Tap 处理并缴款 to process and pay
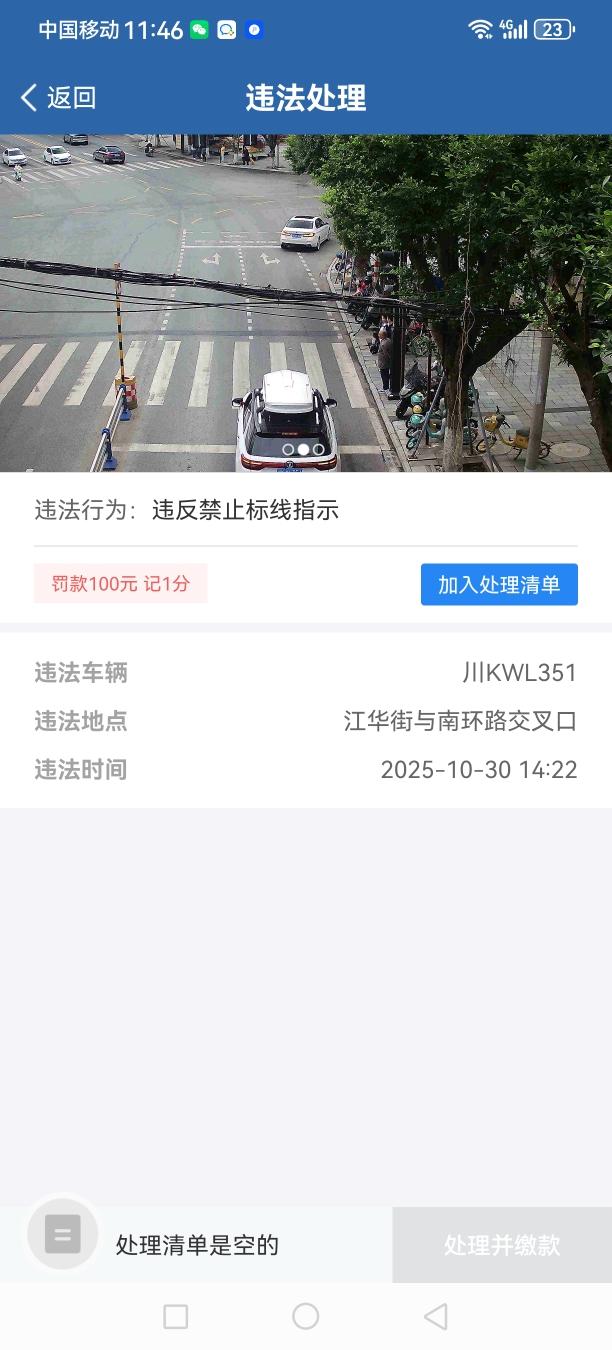The width and height of the screenshot is (612, 1350). tap(502, 1245)
